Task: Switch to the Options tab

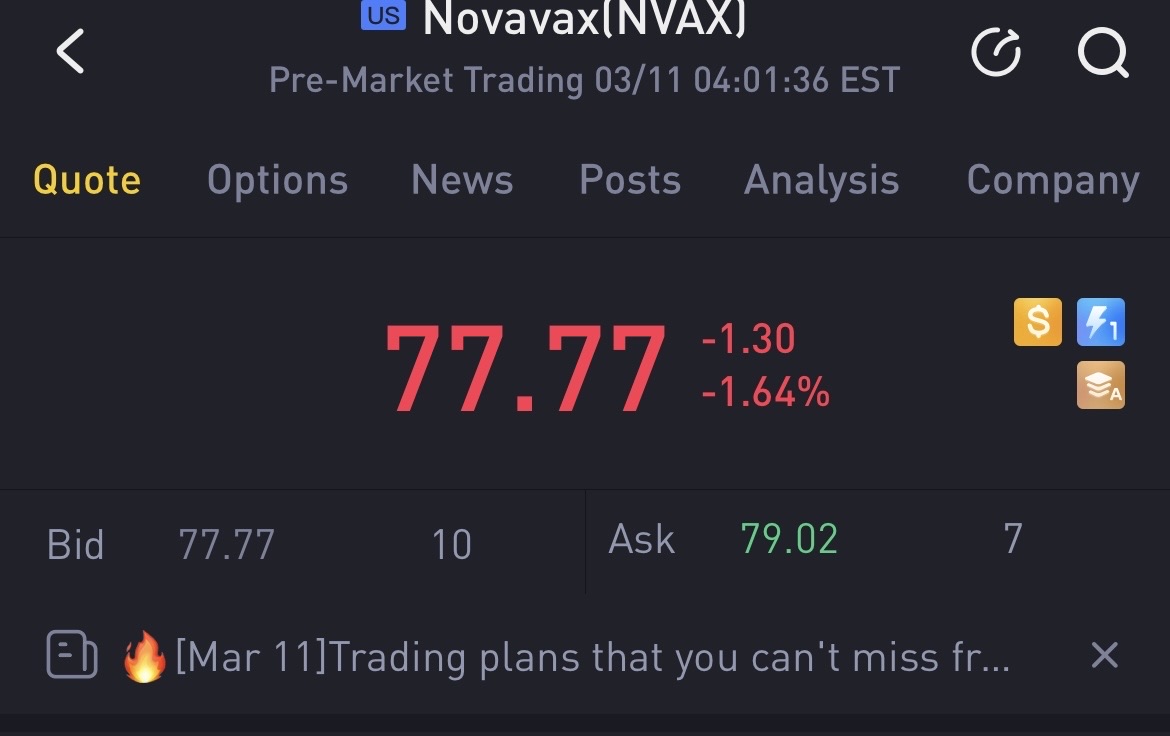Action: (277, 180)
